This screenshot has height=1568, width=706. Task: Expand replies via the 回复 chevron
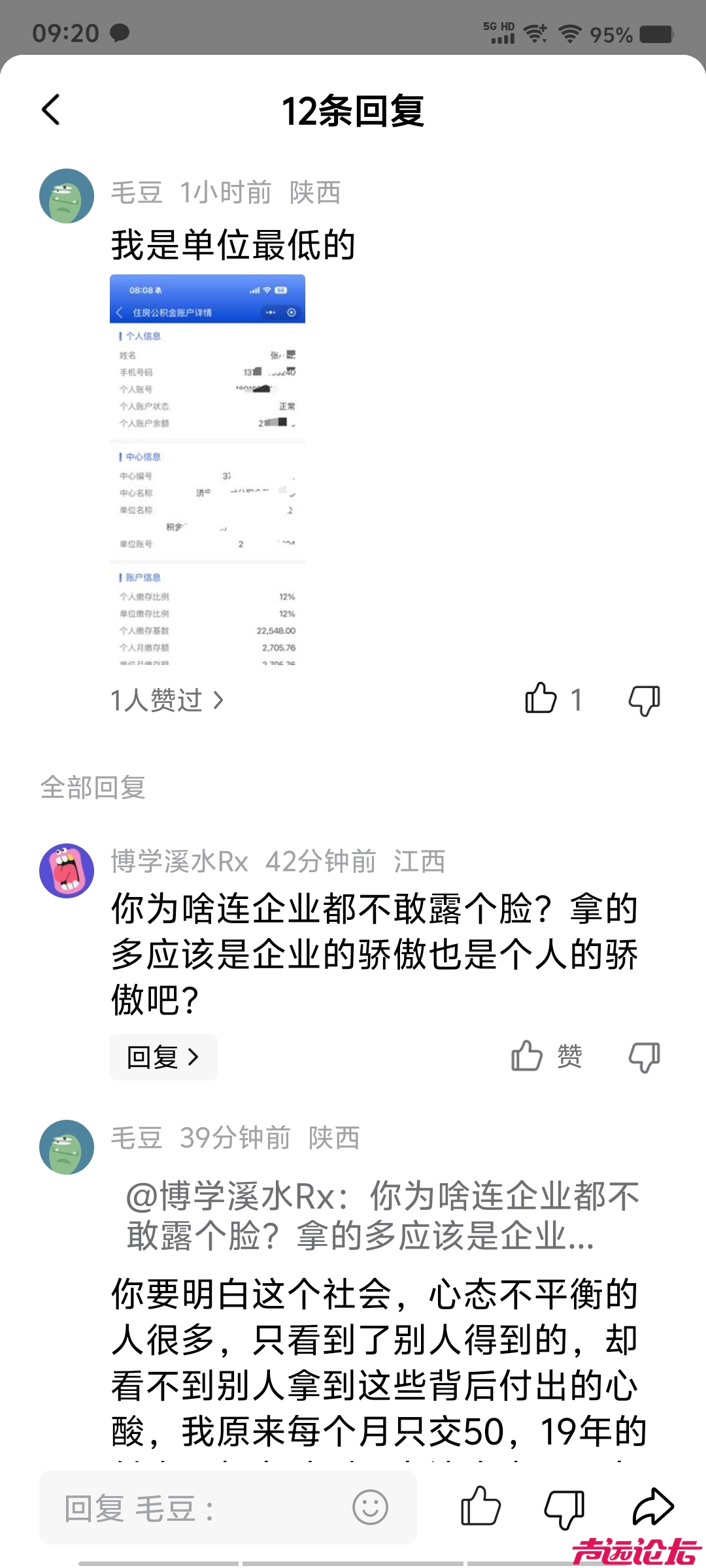coord(163,1056)
